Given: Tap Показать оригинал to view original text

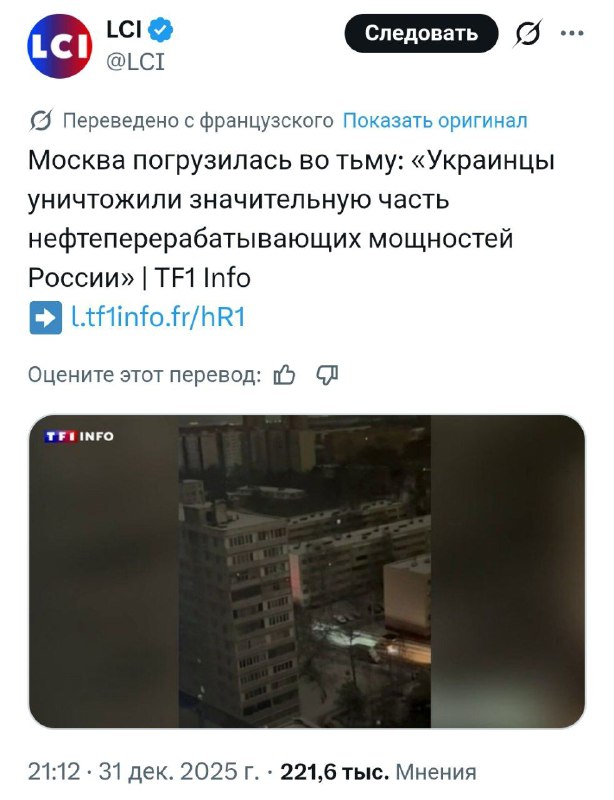Looking at the screenshot, I should point(435,121).
